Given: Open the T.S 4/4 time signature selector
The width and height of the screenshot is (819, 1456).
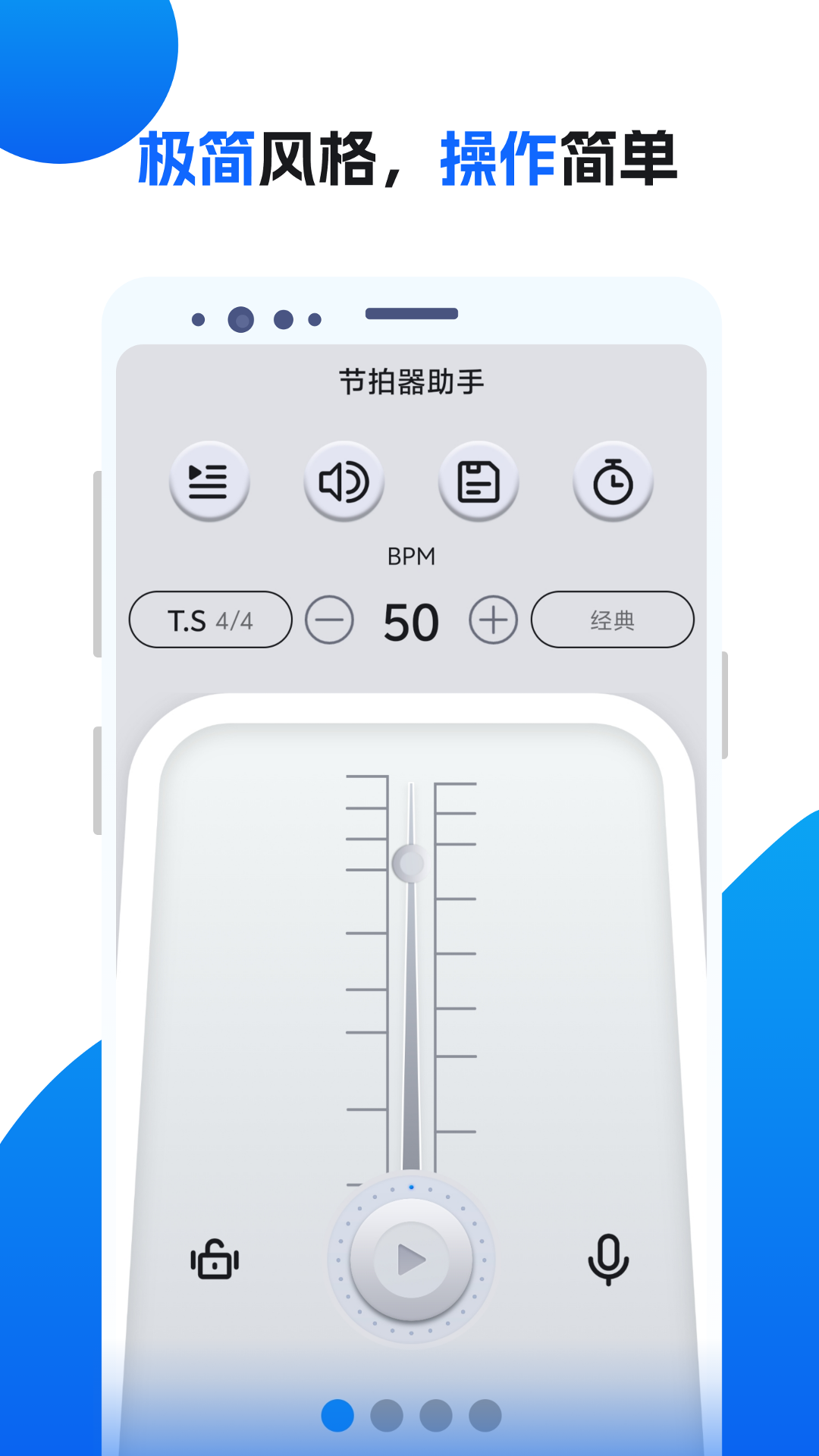Looking at the screenshot, I should [210, 620].
